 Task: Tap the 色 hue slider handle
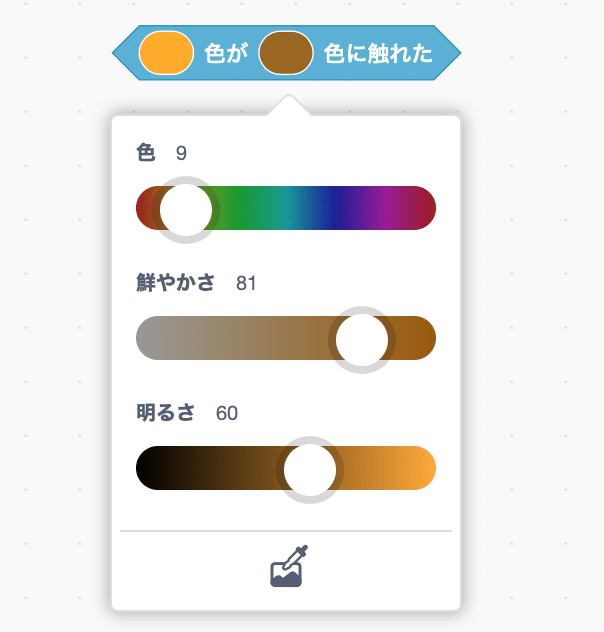(186, 209)
